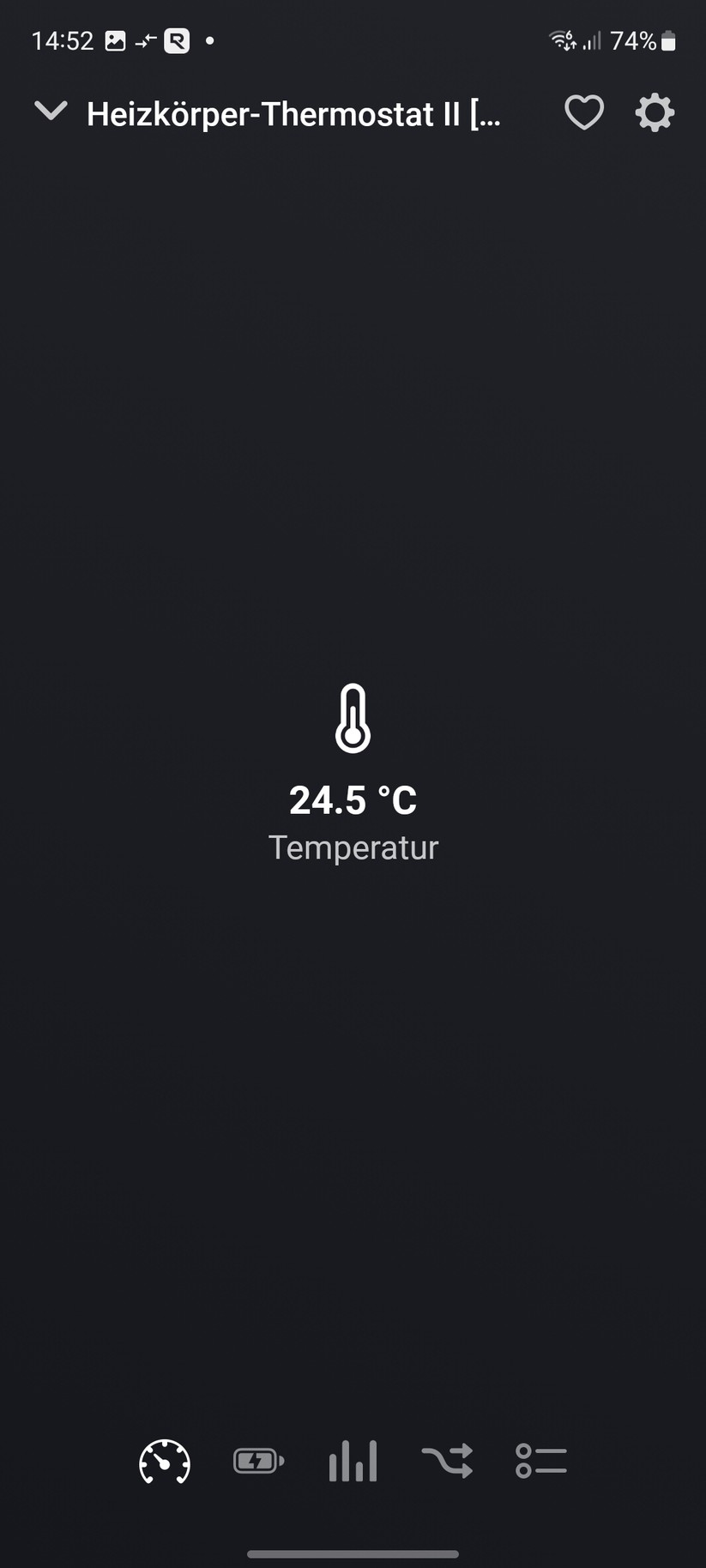Collapse the view with the down chevron
The height and width of the screenshot is (1568, 706).
pyautogui.click(x=50, y=112)
